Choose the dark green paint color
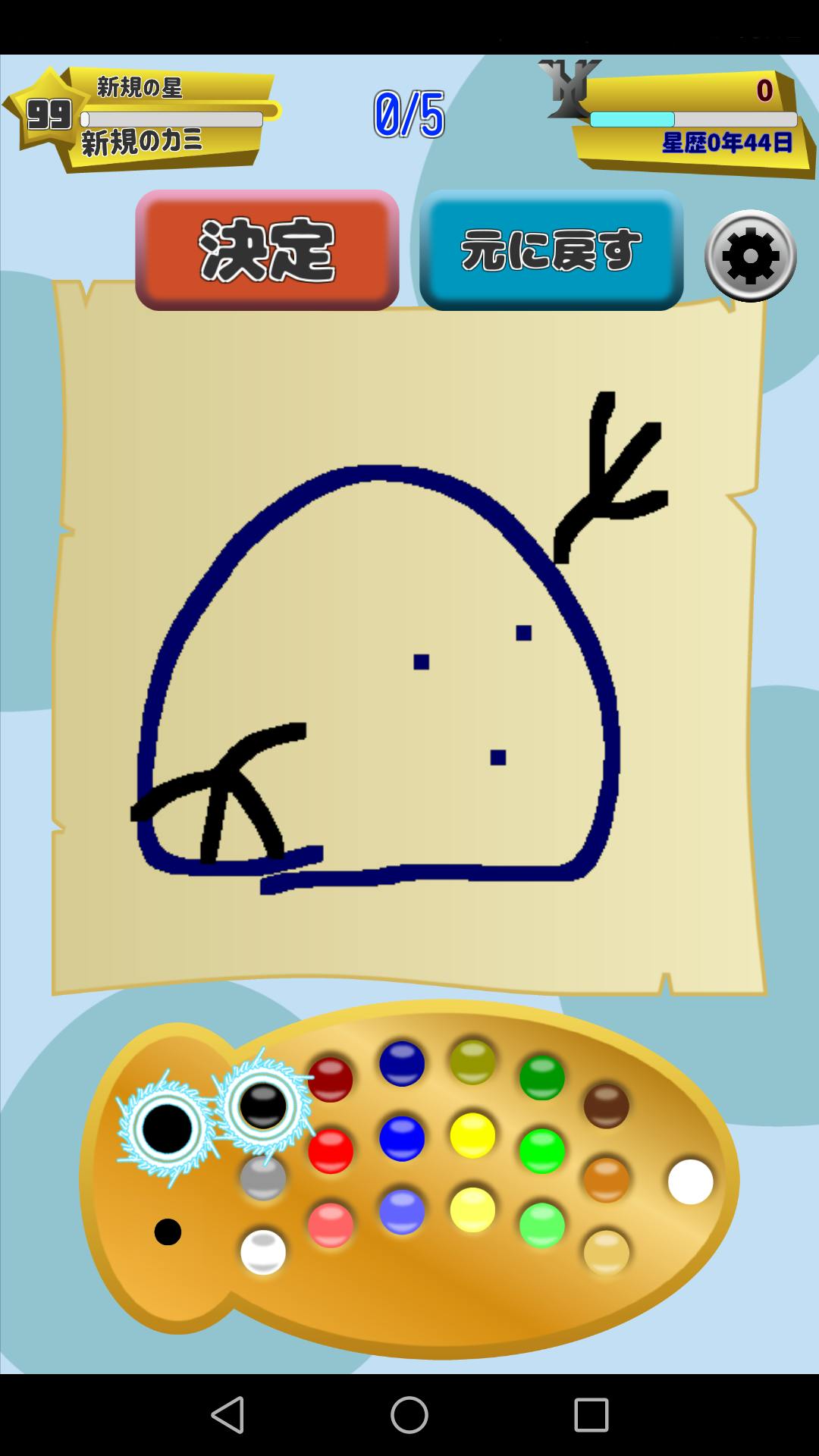Screen dimensions: 819x1456 [541, 1077]
